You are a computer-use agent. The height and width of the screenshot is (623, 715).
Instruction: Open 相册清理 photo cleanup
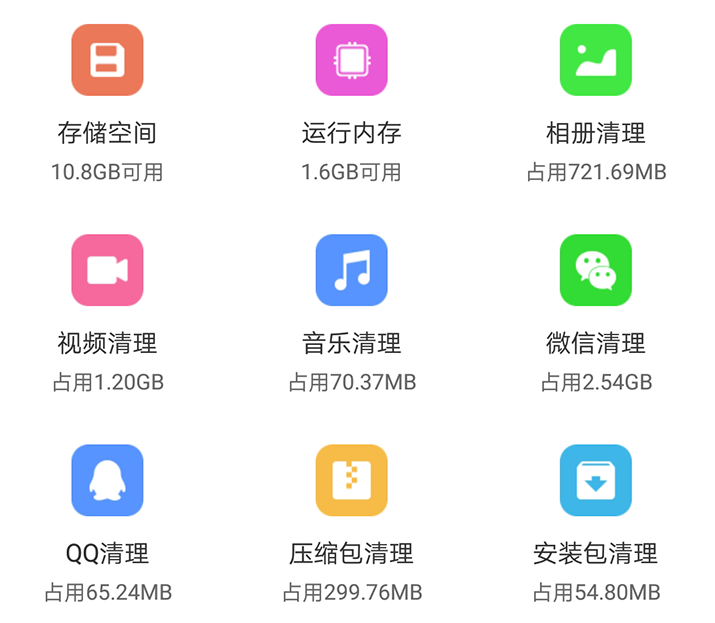(595, 60)
